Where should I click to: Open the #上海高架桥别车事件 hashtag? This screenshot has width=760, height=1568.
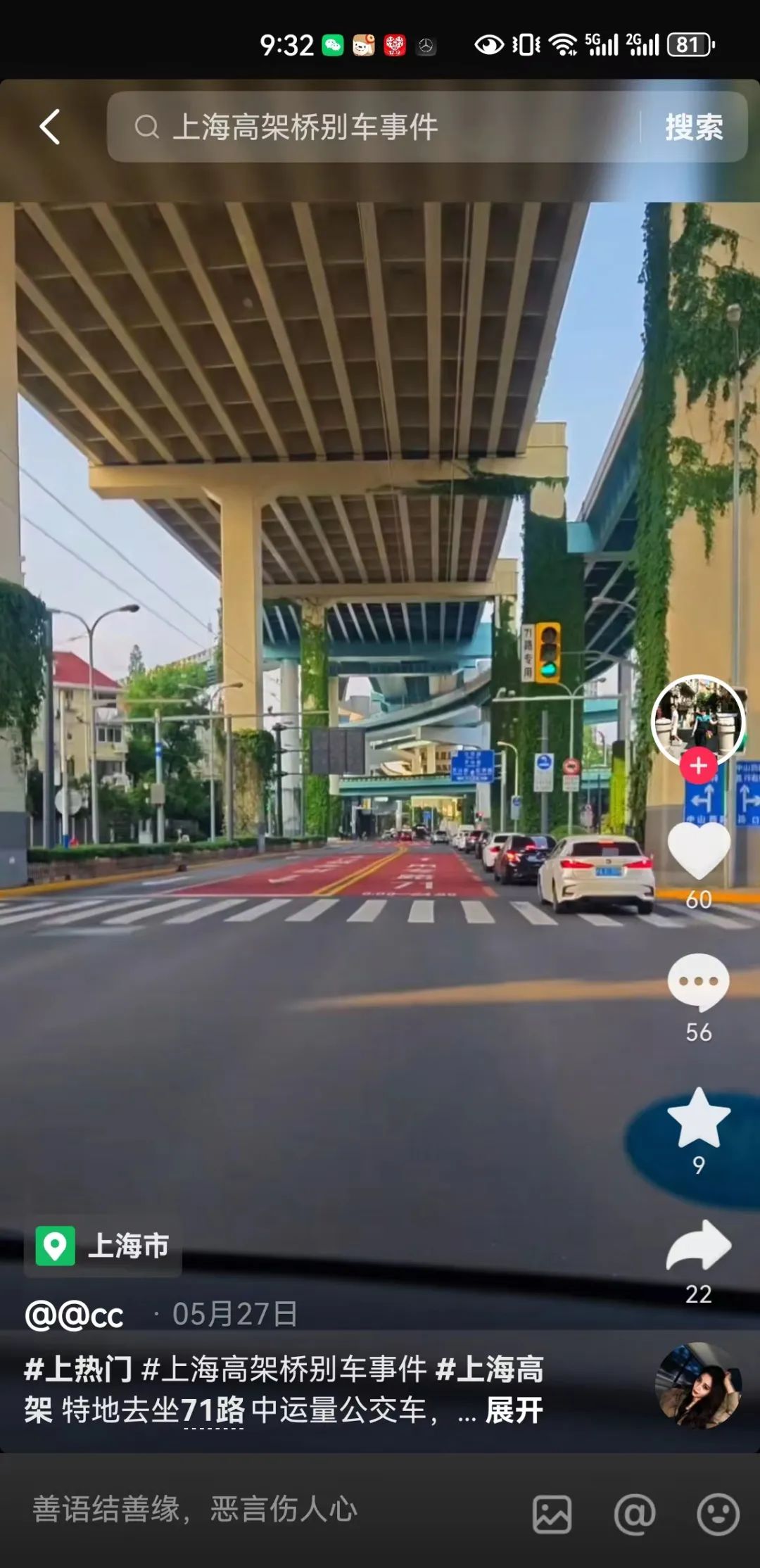[284, 1370]
